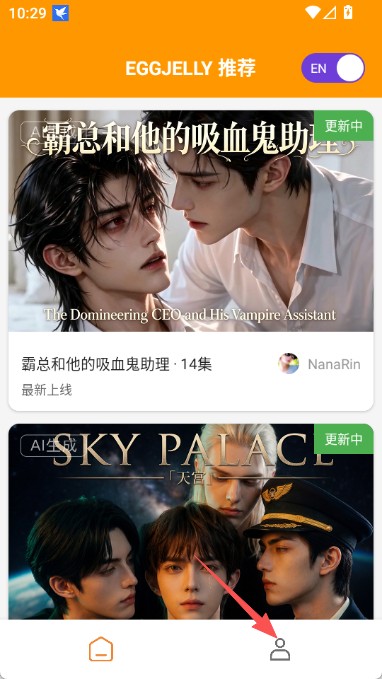
Task: Open the Sky Palace 天宫 series card
Action: pyautogui.click(x=191, y=521)
